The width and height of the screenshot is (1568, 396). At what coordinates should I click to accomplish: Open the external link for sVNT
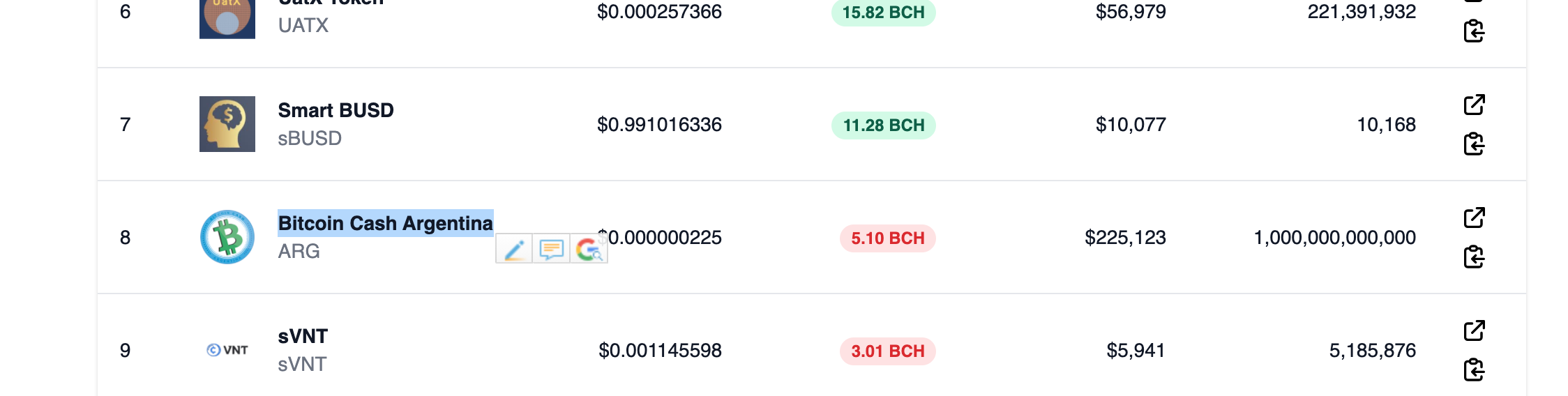point(1474,331)
